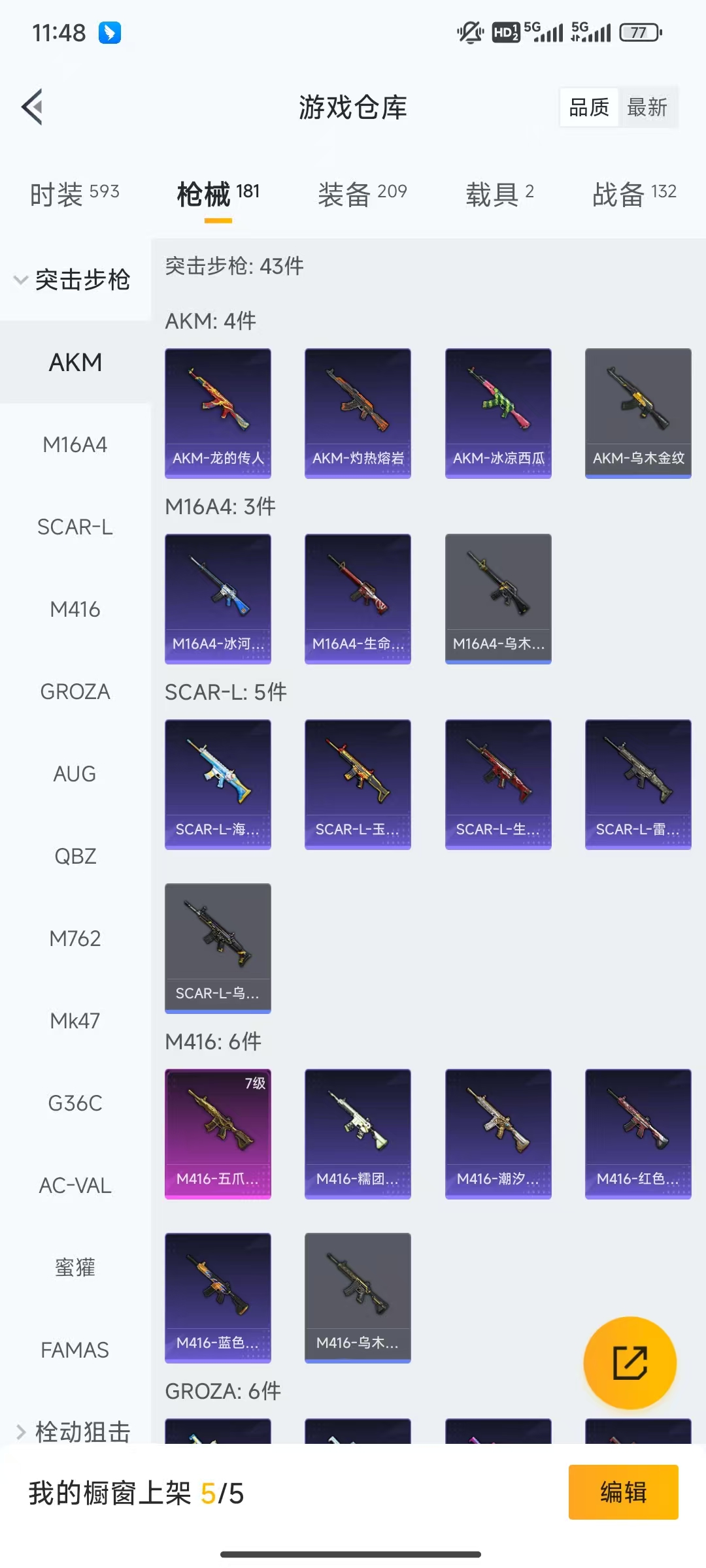Sort by 最新
Screen dimensions: 706x1568
647,107
